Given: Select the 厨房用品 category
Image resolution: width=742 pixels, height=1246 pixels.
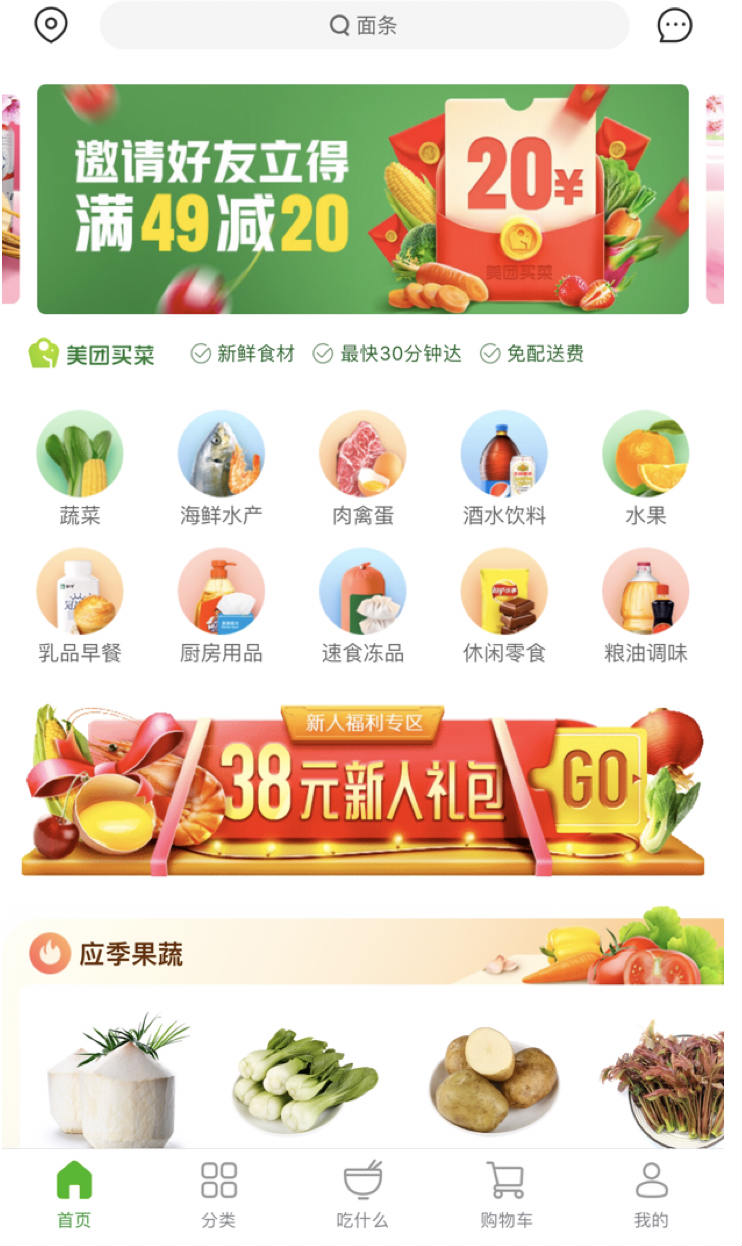Looking at the screenshot, I should click(221, 605).
